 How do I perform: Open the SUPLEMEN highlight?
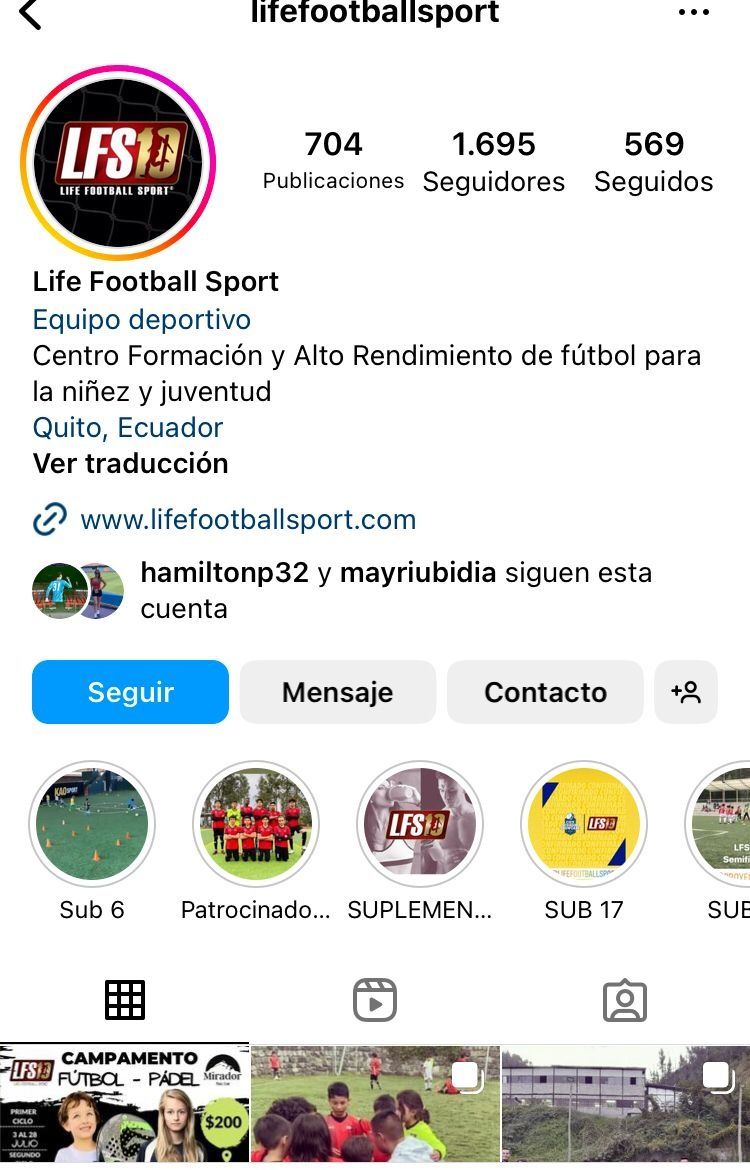pyautogui.click(x=420, y=825)
